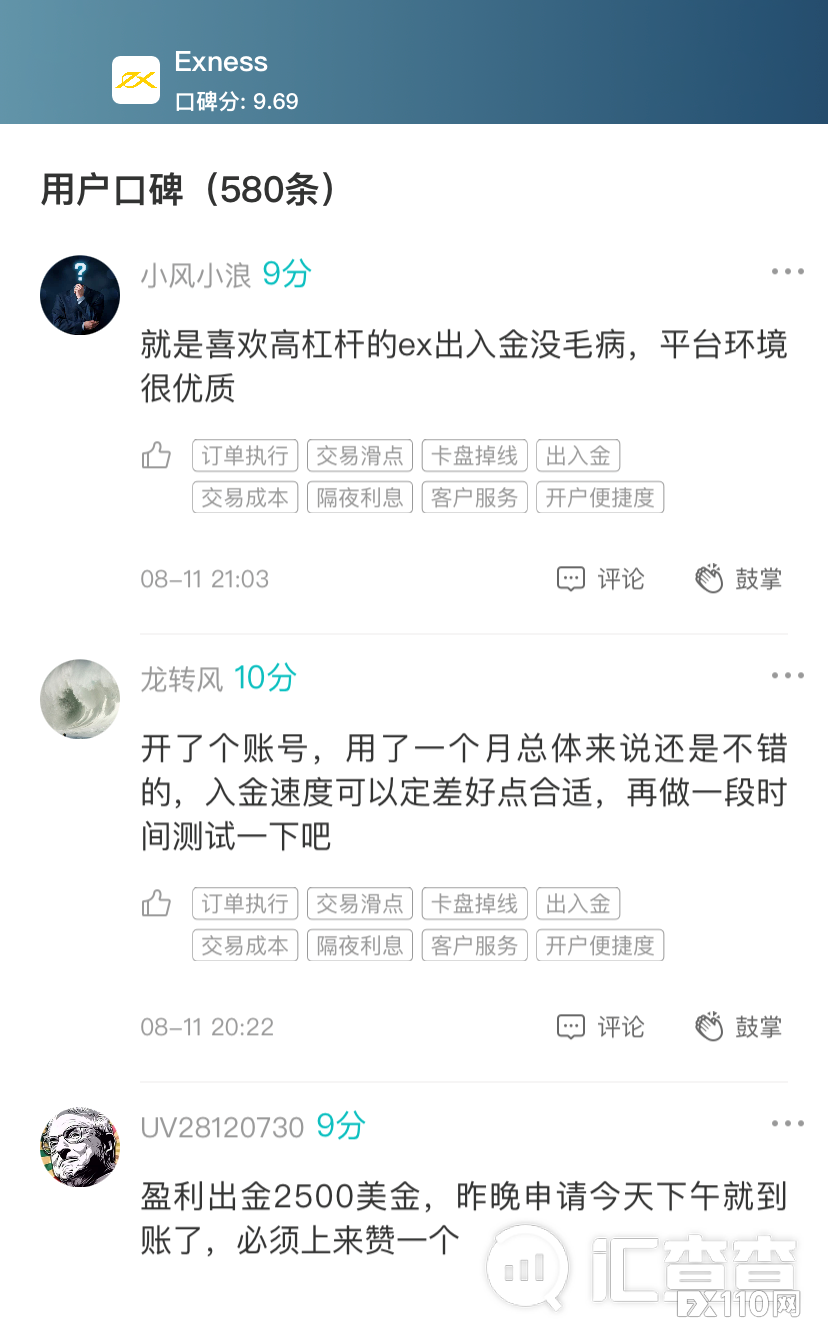Click comment bubble icon on 龙转风's review
Image resolution: width=828 pixels, height=1340 pixels.
[x=569, y=1026]
